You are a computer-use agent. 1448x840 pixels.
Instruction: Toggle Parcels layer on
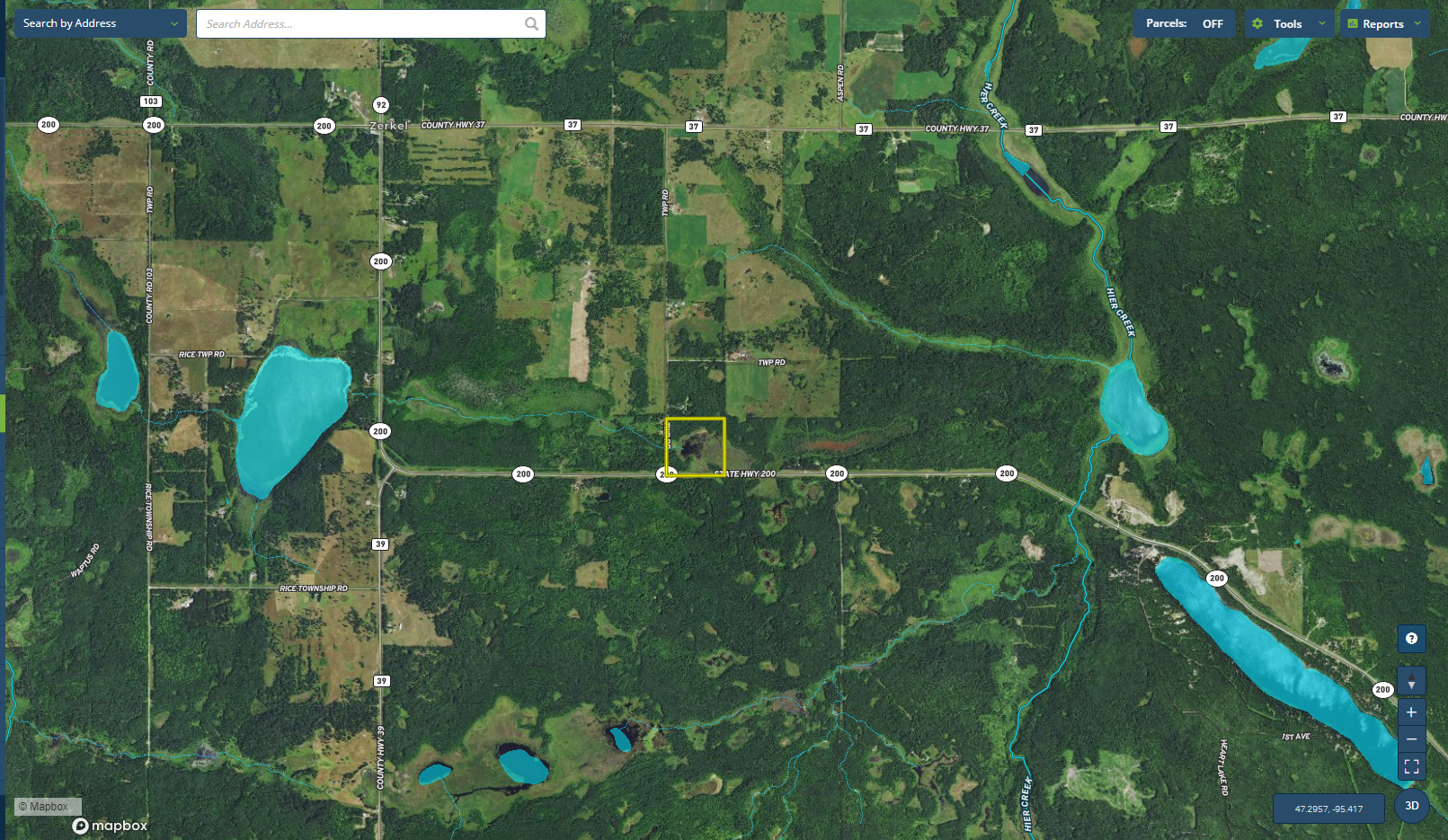tap(1184, 23)
